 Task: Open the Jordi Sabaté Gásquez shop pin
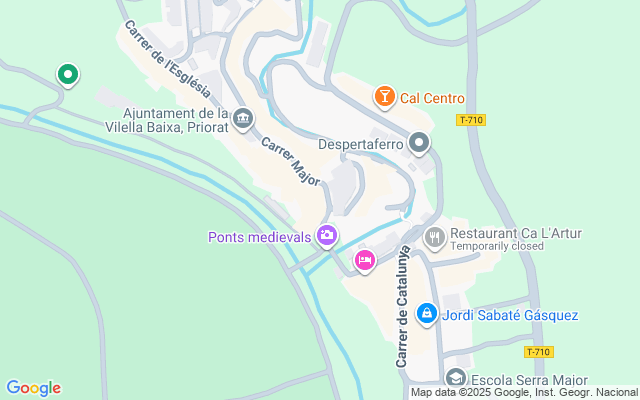click(x=427, y=314)
